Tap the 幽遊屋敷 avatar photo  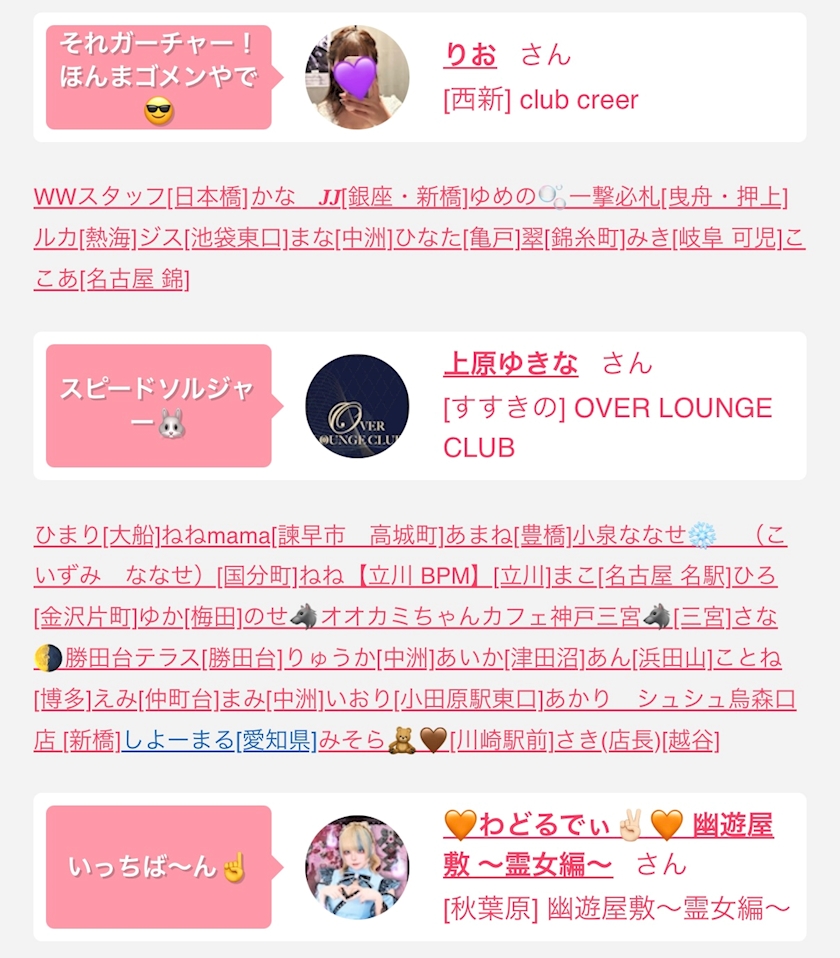point(357,867)
